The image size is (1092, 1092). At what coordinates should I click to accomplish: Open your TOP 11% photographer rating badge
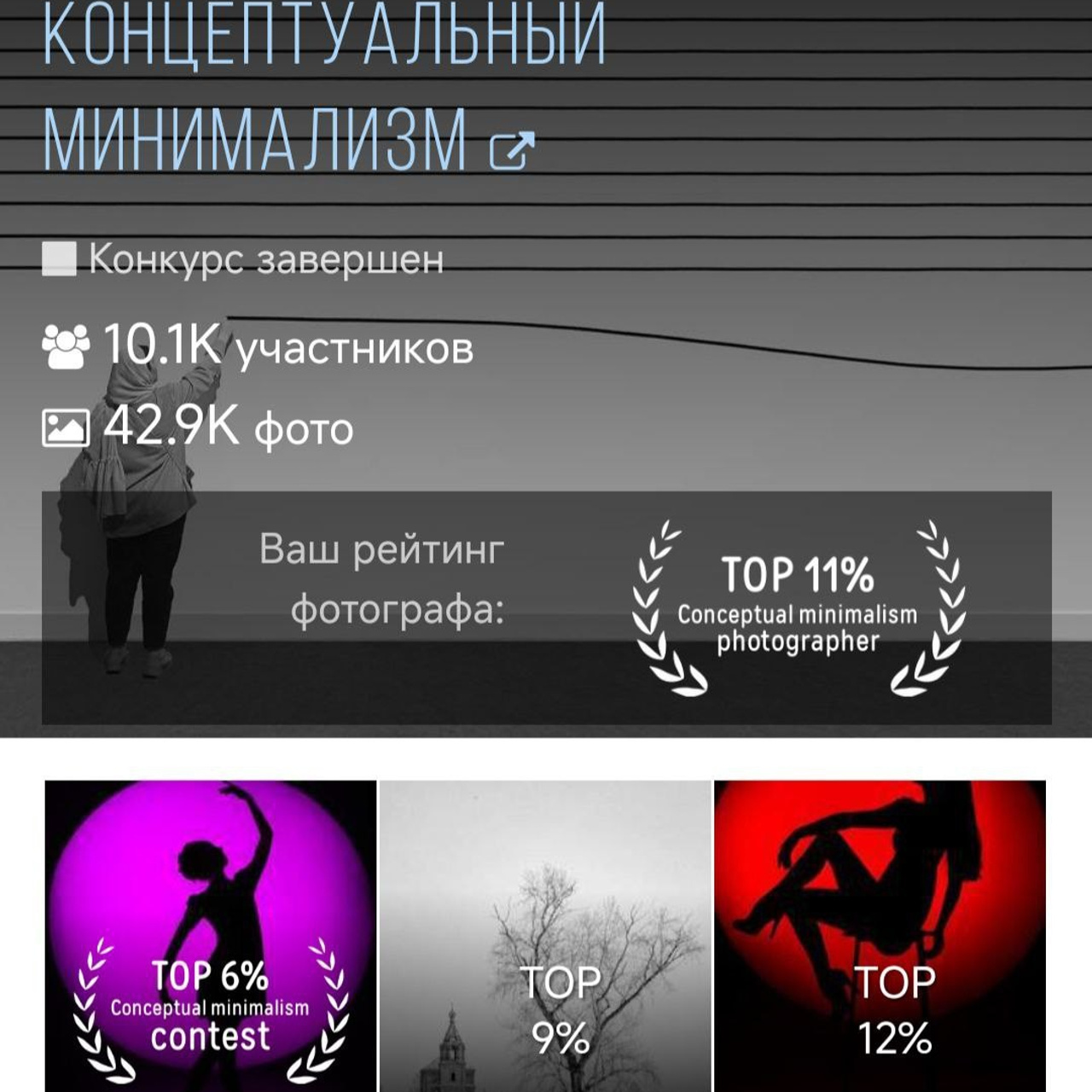798,607
